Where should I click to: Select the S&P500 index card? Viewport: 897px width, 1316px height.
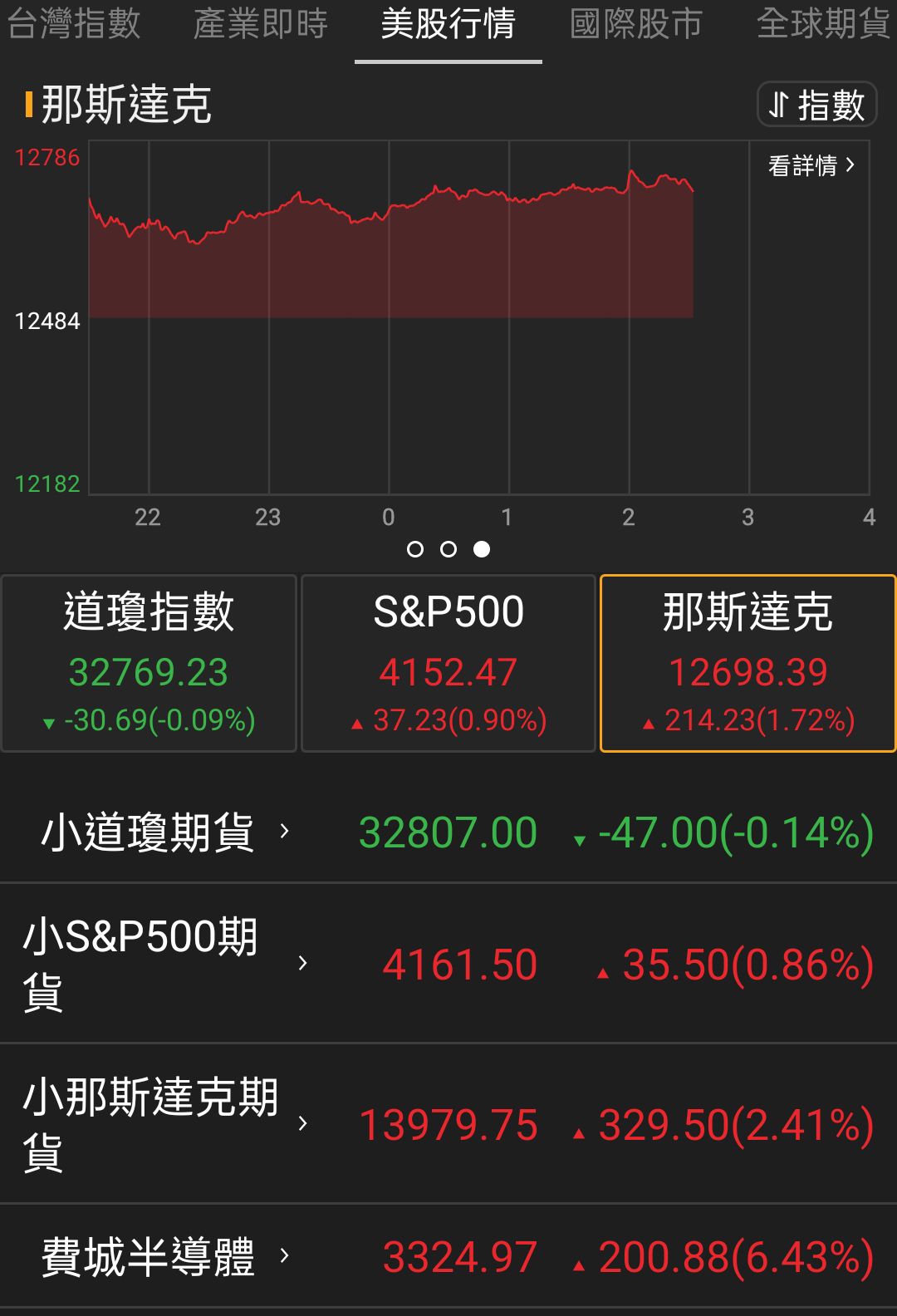pyautogui.click(x=448, y=663)
